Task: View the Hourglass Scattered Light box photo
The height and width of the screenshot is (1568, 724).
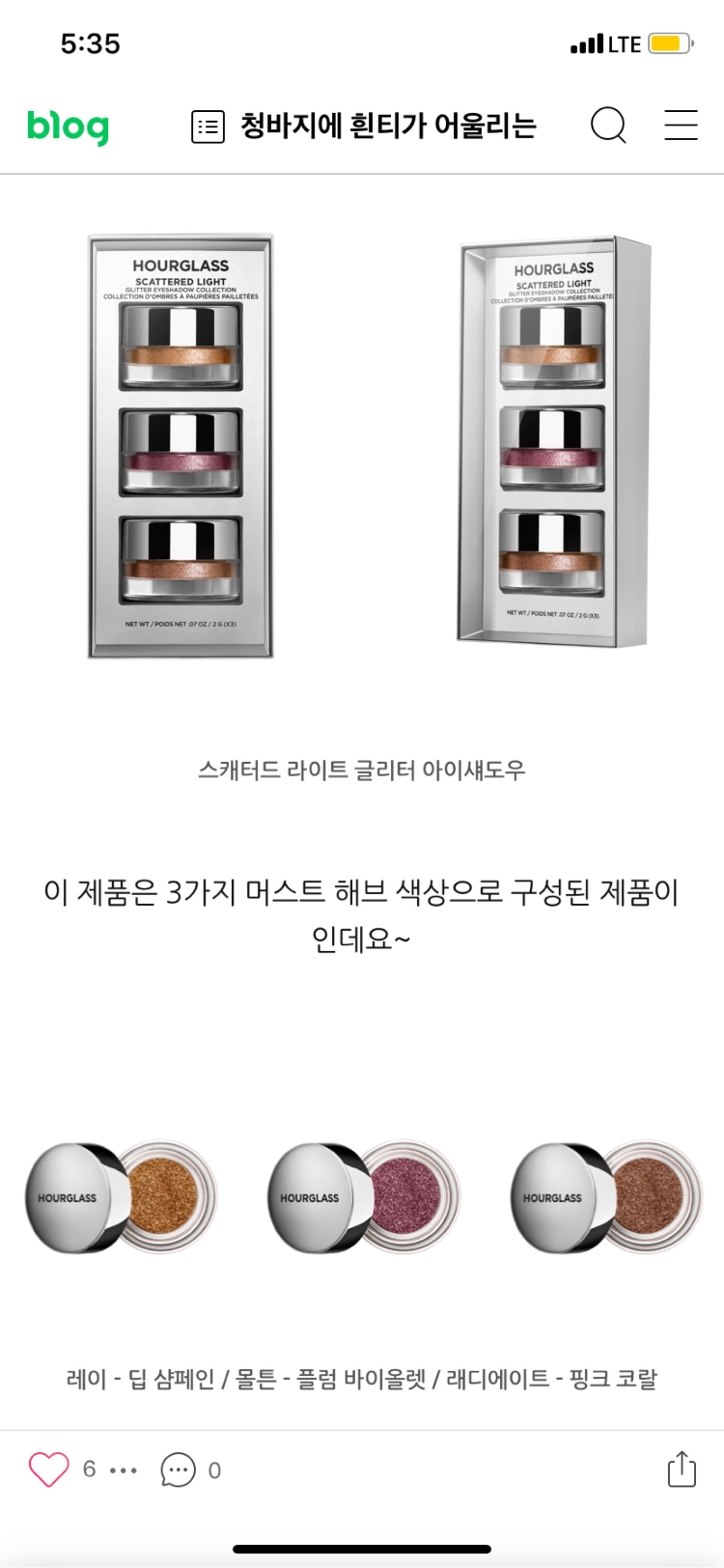Action: 362,444
